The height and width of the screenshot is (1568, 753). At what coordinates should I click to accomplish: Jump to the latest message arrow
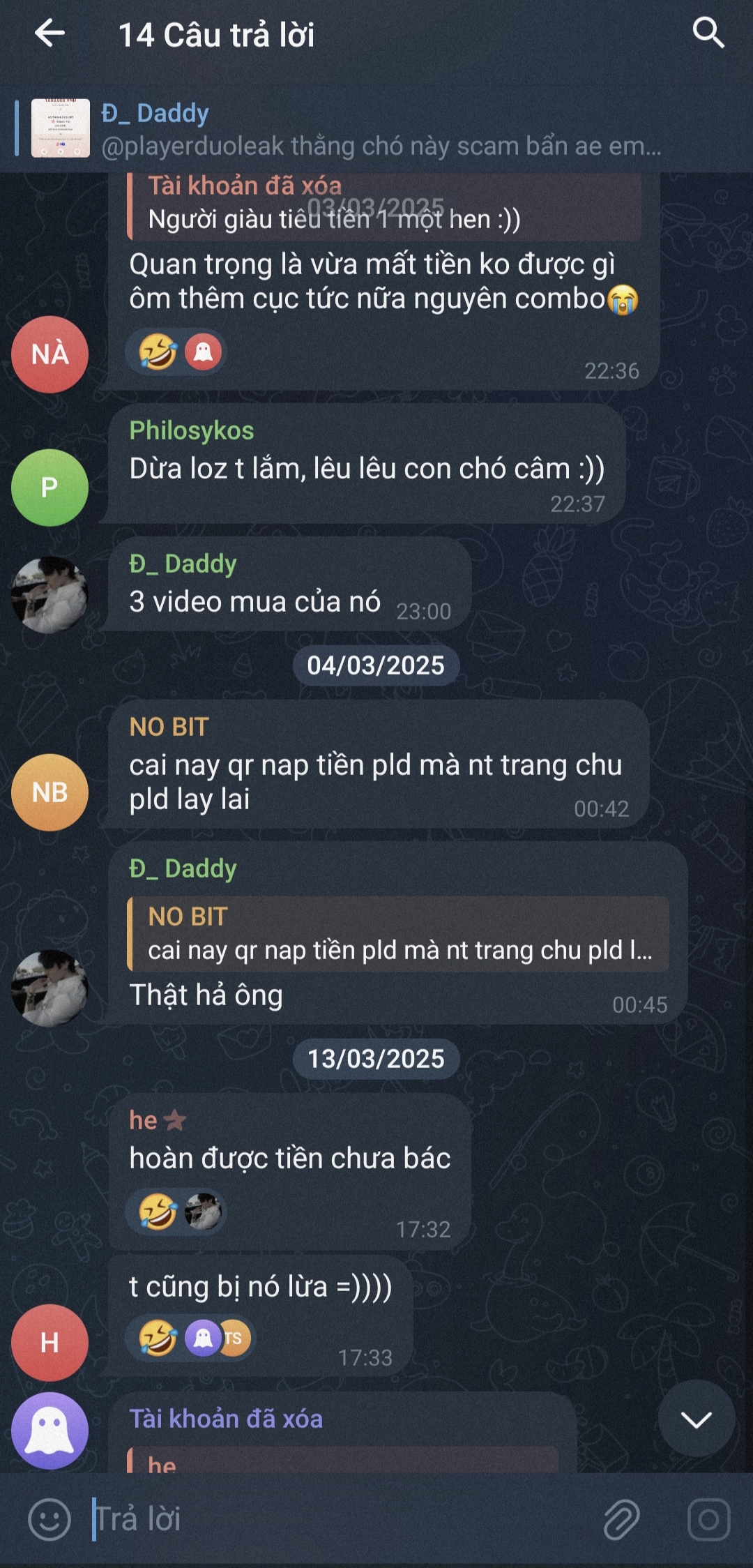pos(696,1419)
